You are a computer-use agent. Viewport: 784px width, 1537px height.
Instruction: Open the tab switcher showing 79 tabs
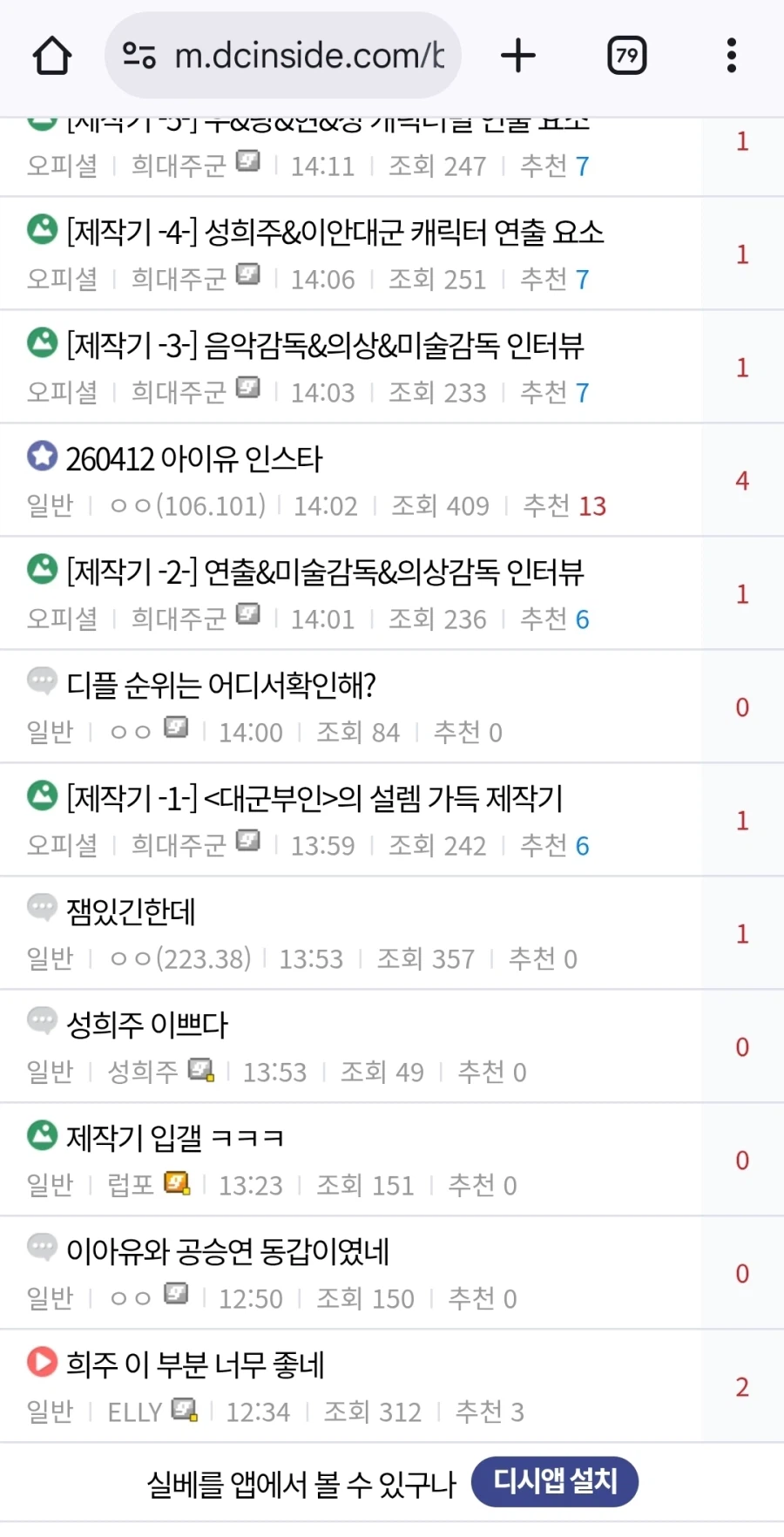pyautogui.click(x=626, y=55)
